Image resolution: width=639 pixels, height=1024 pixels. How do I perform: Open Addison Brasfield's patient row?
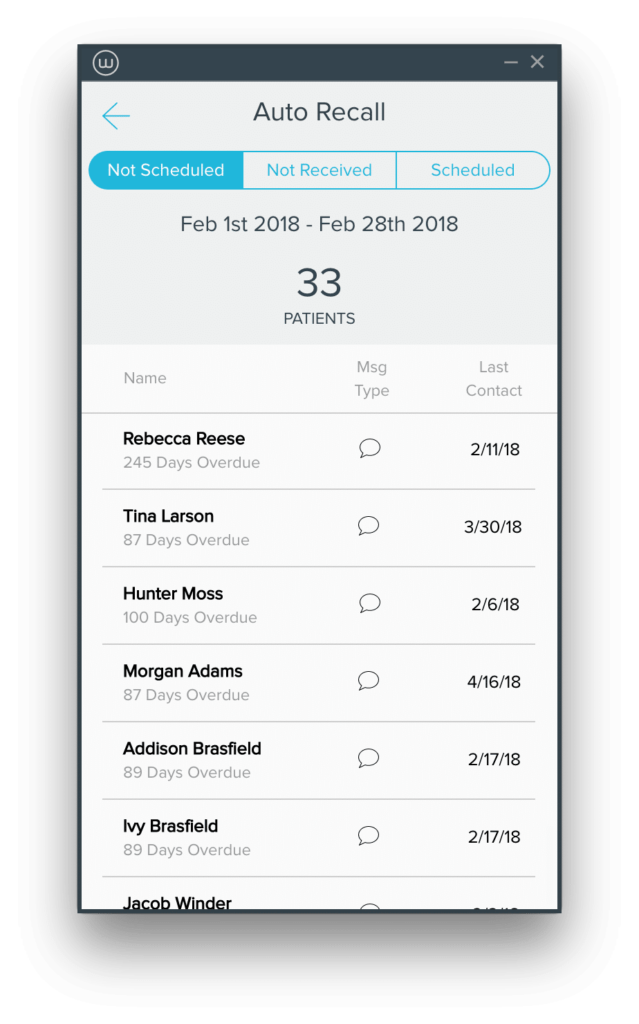click(x=319, y=761)
